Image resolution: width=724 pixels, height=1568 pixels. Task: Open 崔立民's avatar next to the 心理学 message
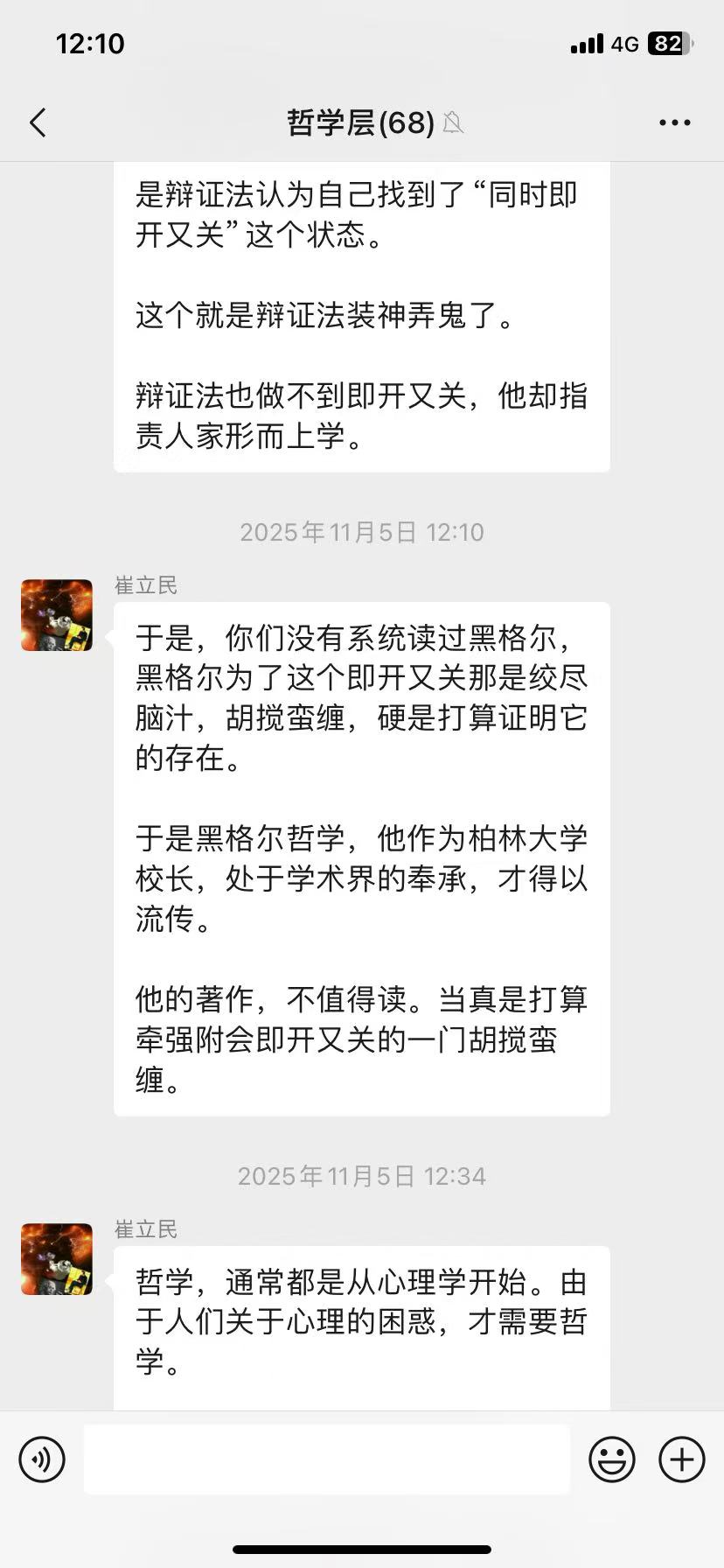57,1259
